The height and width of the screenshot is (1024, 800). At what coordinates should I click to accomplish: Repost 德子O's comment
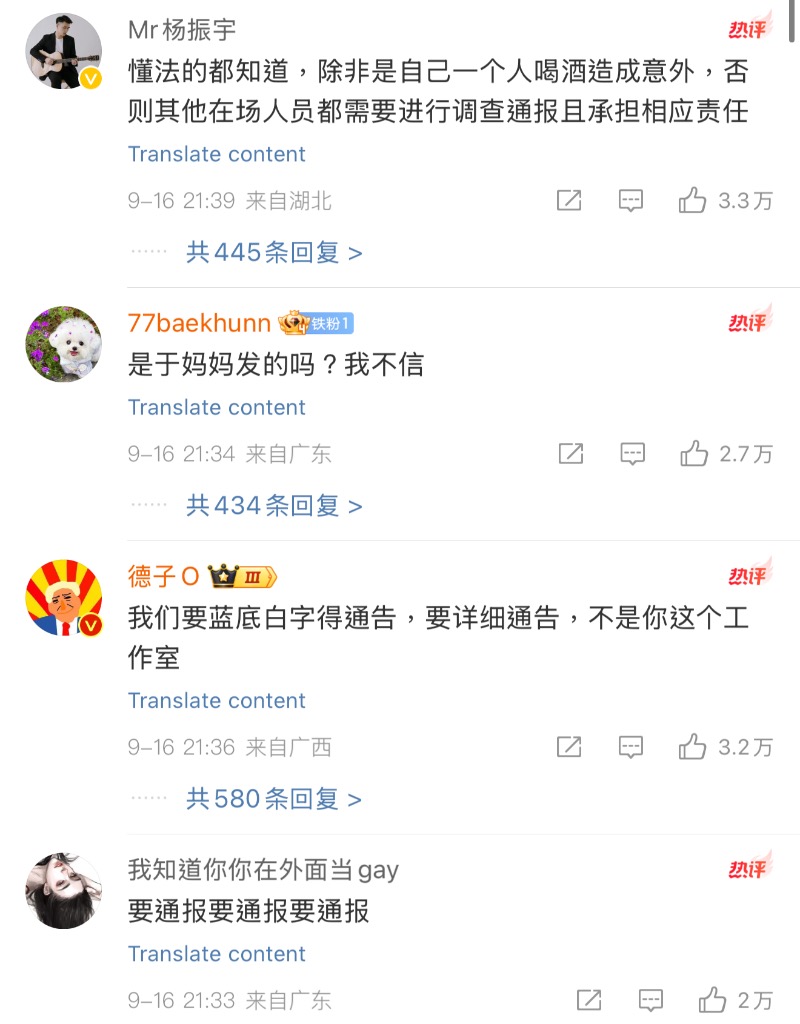pyautogui.click(x=569, y=746)
